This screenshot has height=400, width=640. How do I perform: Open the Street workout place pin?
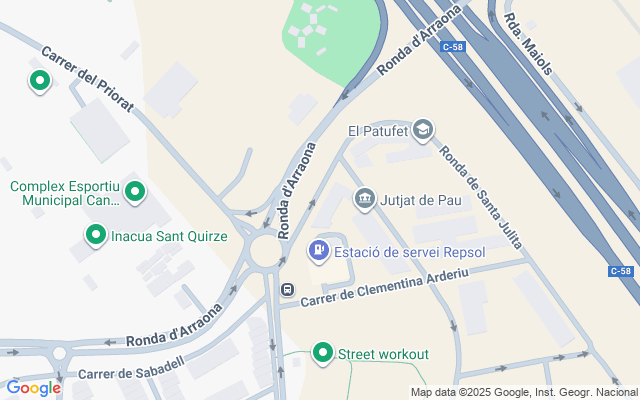(323, 353)
